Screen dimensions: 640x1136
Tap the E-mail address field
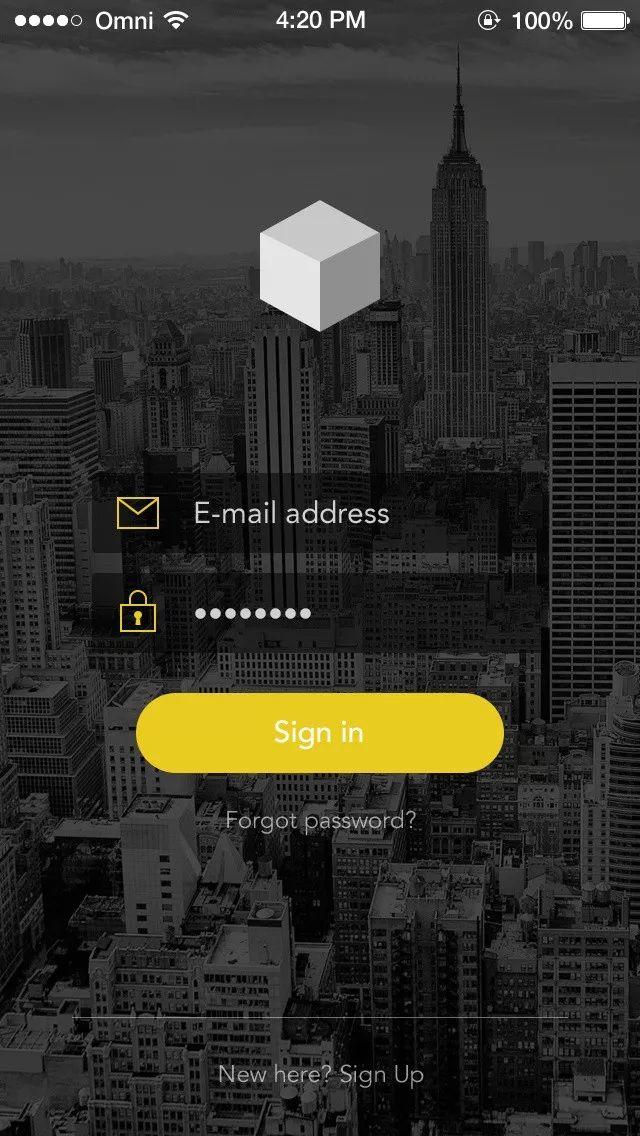(320, 514)
